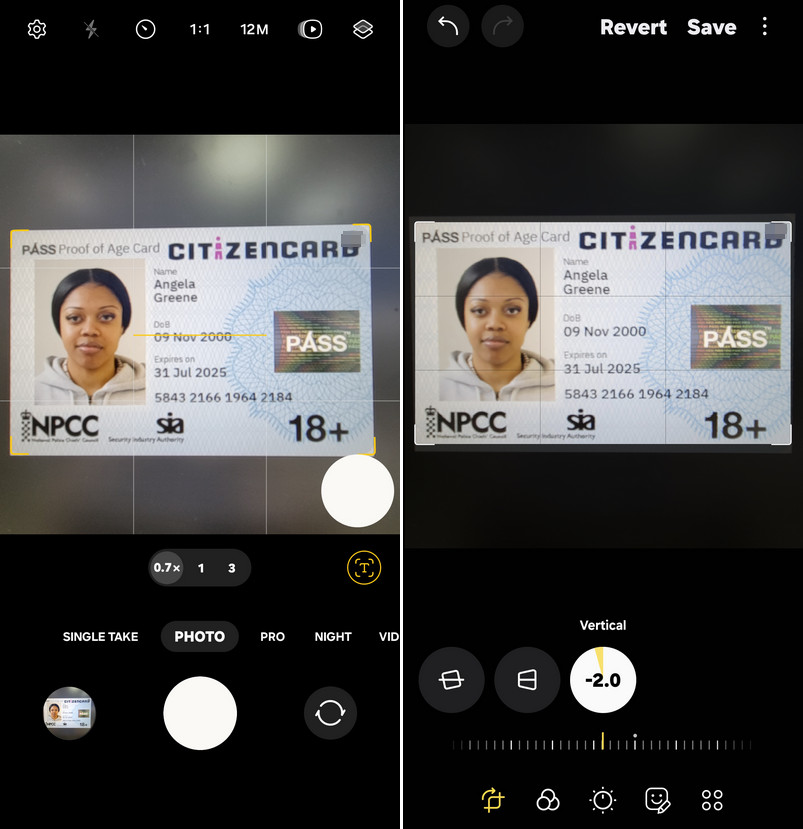
Task: Tap Revert to discard edits
Action: click(633, 28)
